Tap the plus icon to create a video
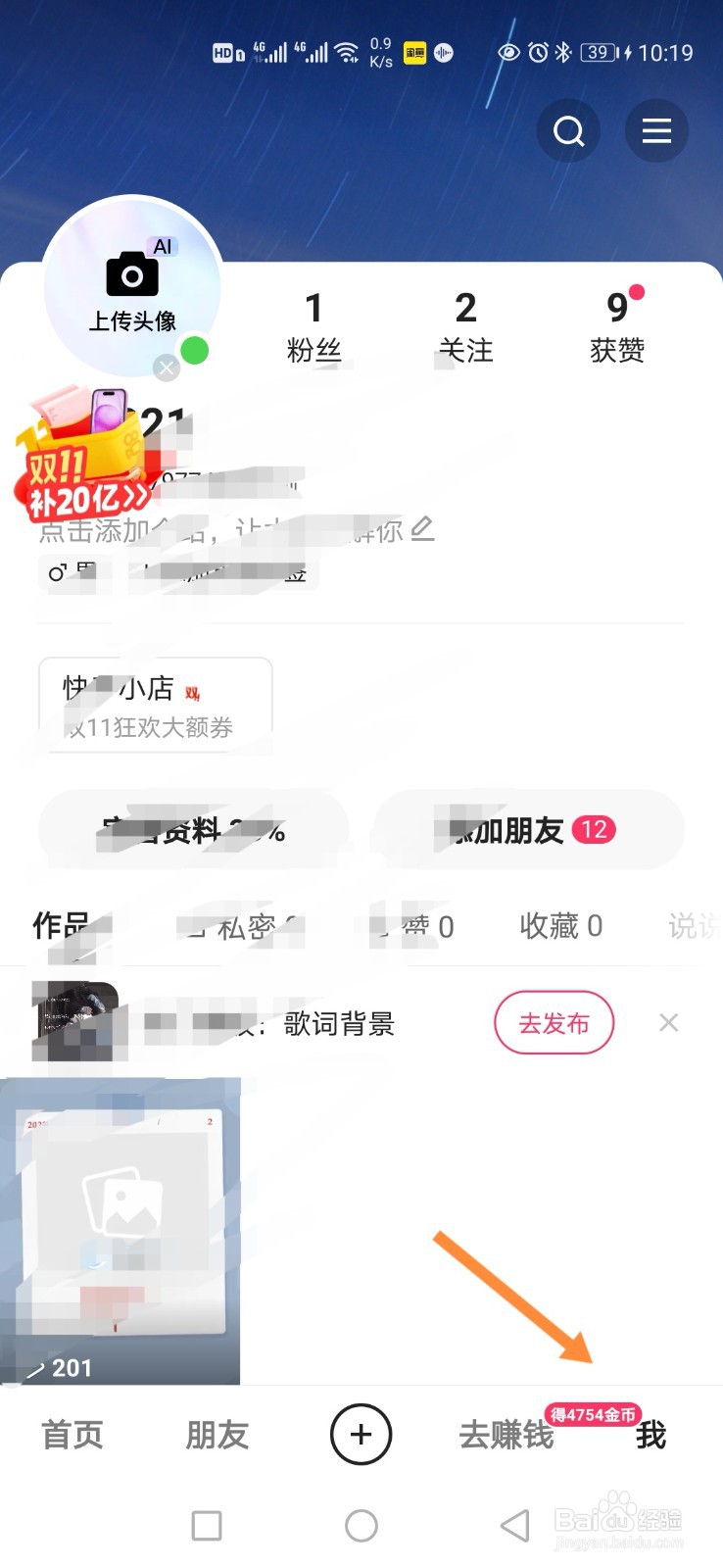The image size is (723, 1568). pyautogui.click(x=361, y=1435)
